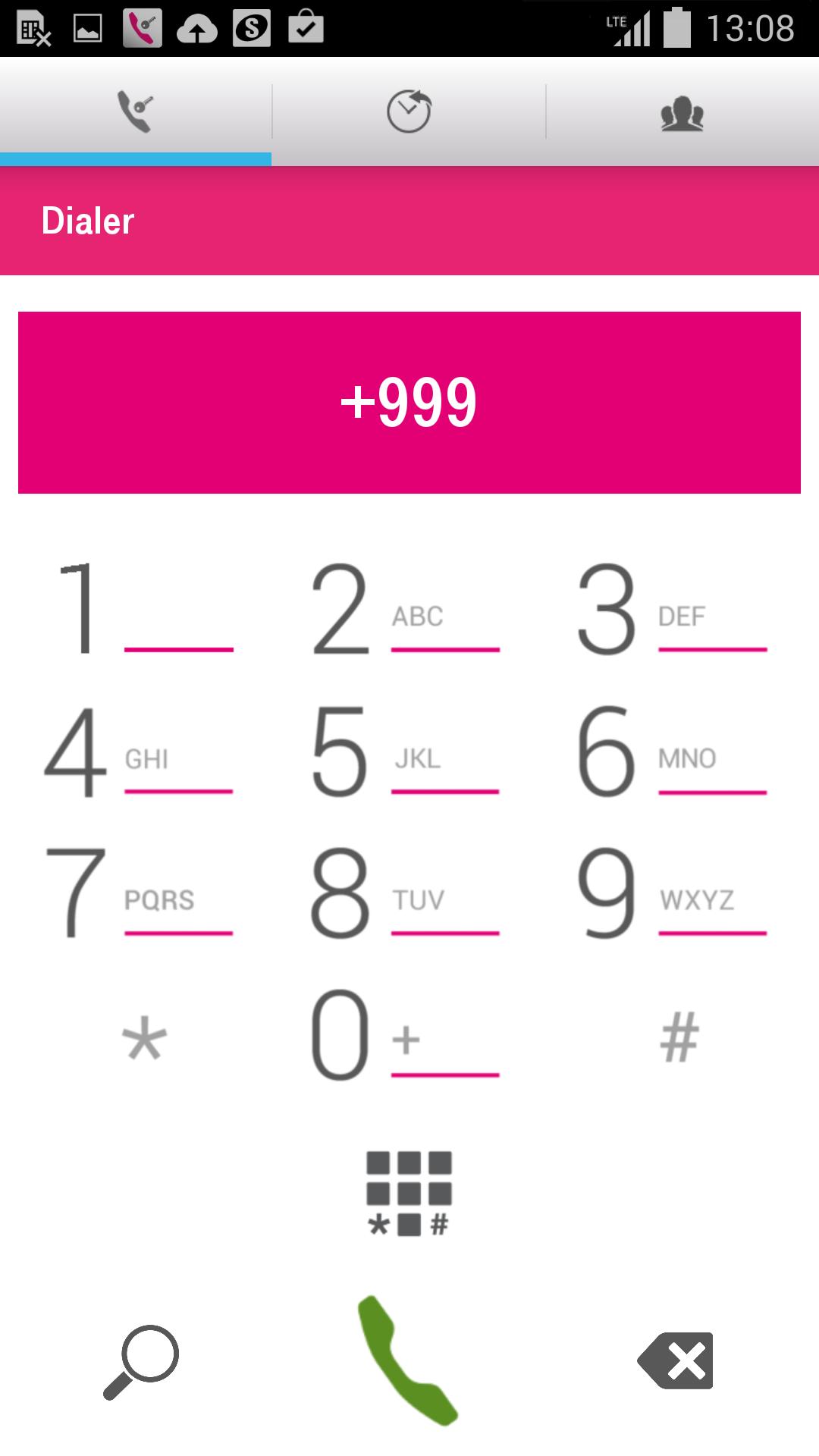The image size is (819, 1456).
Task: Dial digit 0
Action: [406, 1035]
